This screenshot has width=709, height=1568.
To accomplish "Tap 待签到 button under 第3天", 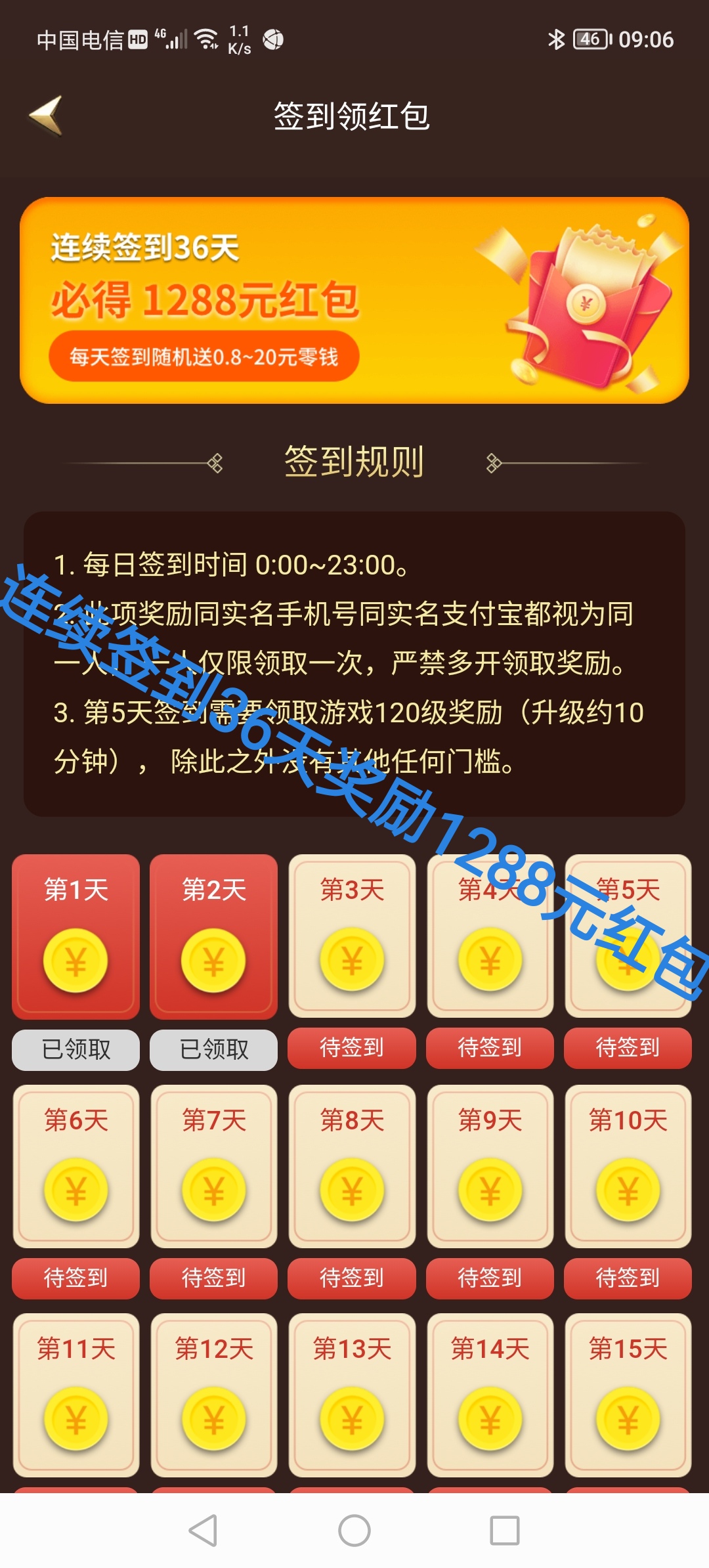I will tap(352, 1047).
